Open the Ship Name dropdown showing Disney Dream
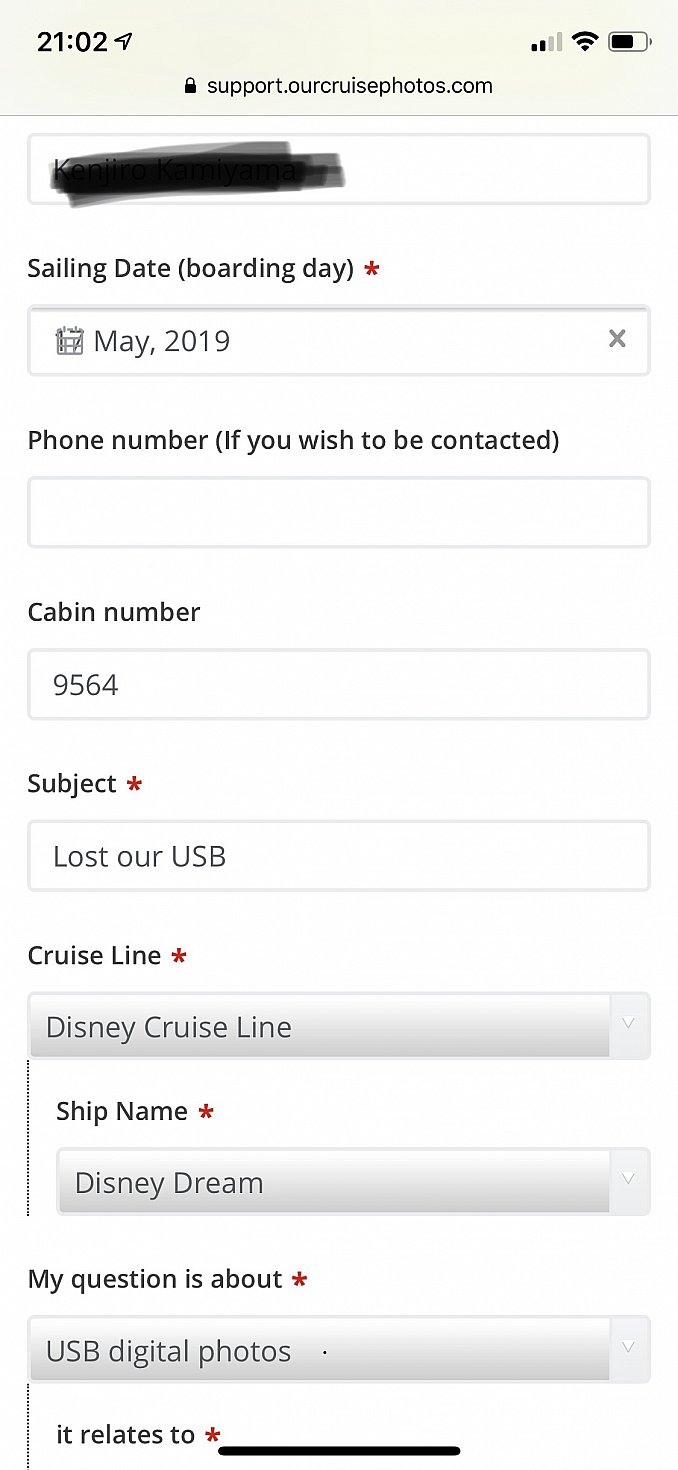 (x=353, y=1182)
